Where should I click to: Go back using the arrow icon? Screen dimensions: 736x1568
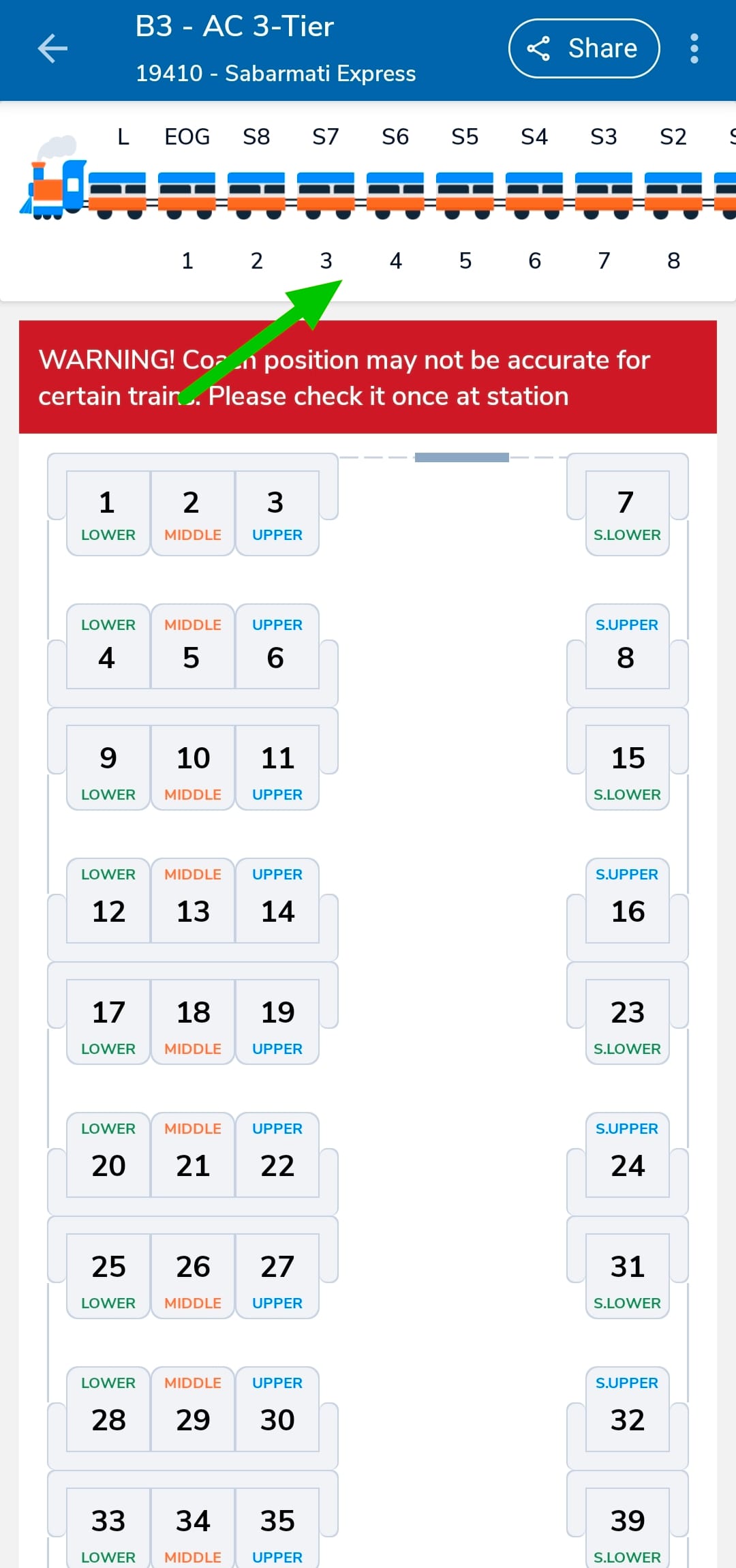pos(52,48)
